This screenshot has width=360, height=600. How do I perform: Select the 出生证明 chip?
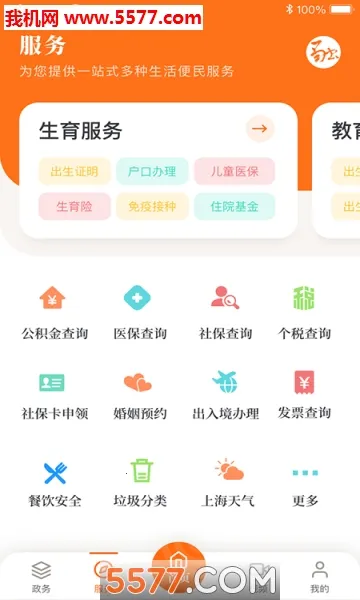[x=75, y=171]
